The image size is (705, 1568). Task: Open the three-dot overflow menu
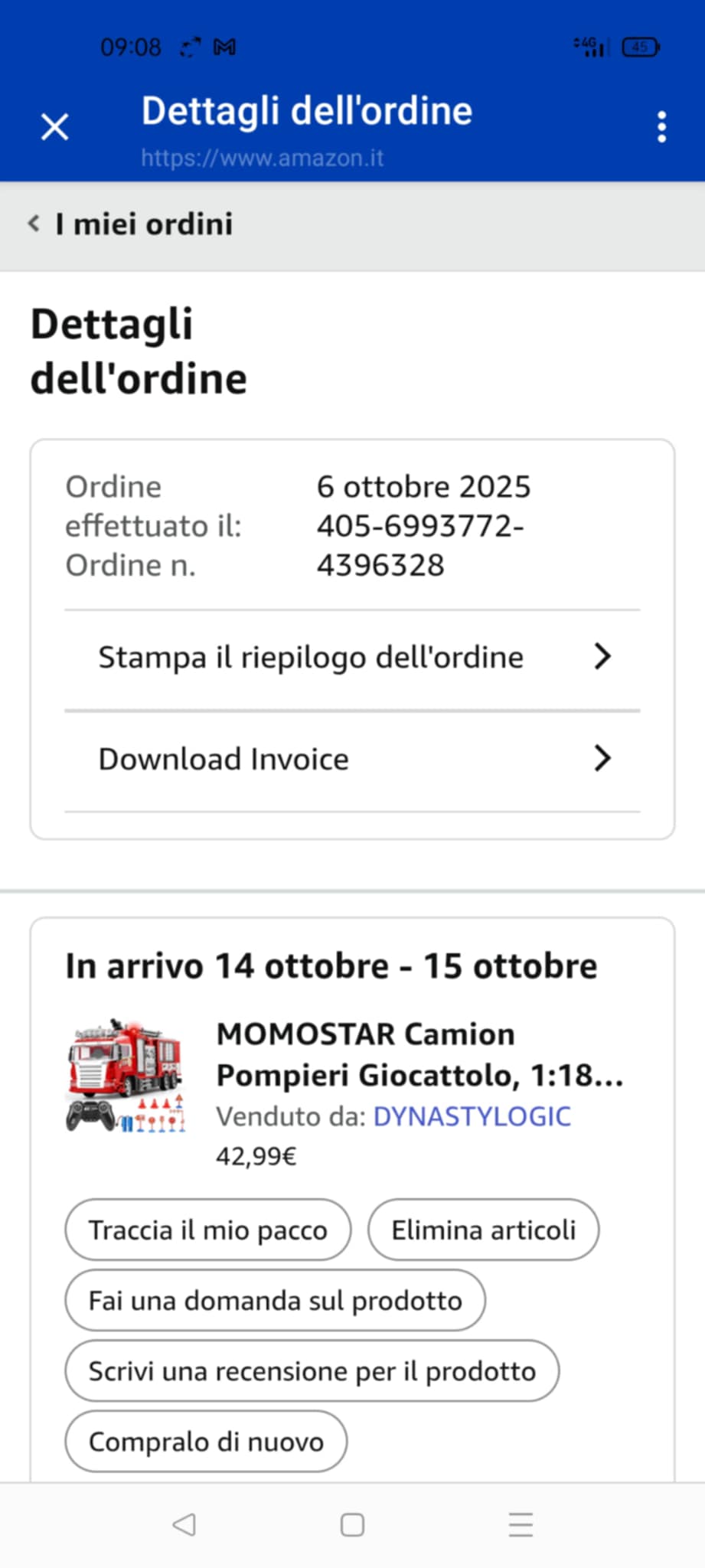point(661,126)
